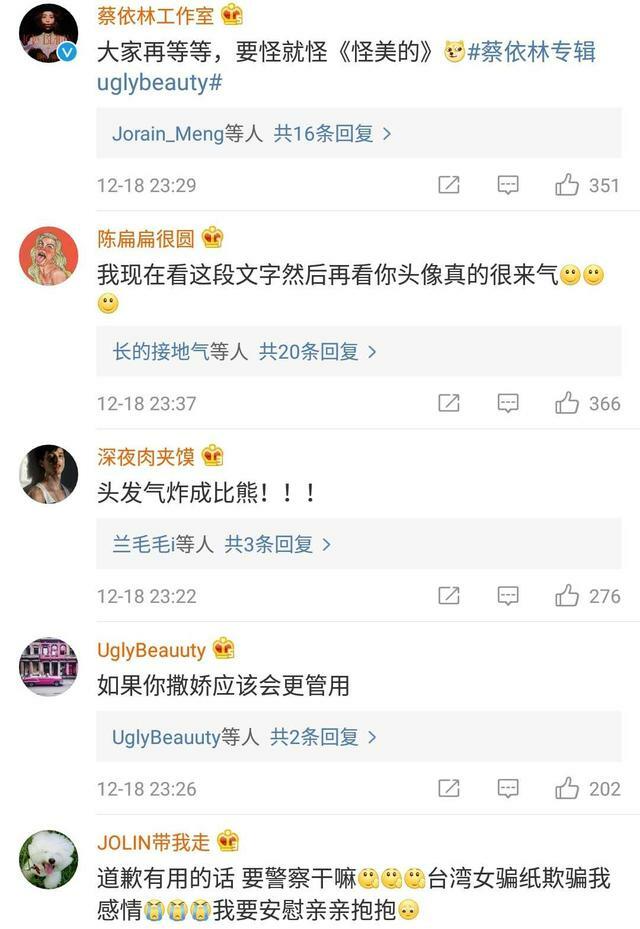Reply to 陈扁扁很圆's comment

[508, 403]
